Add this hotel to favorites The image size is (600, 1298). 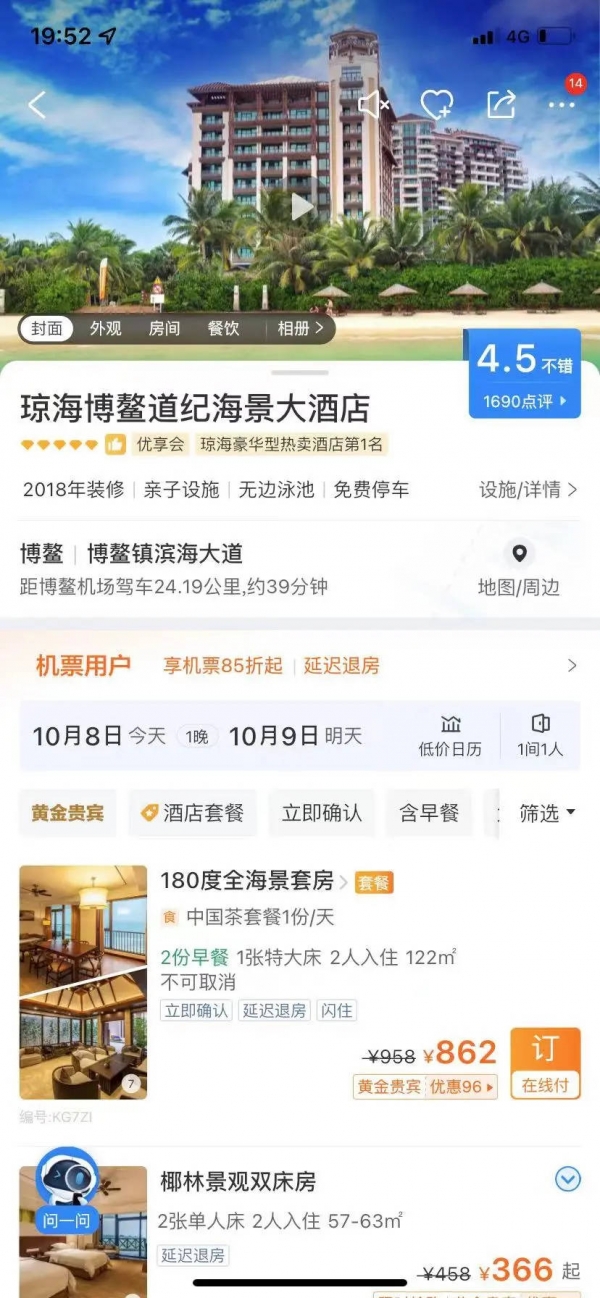coord(436,104)
